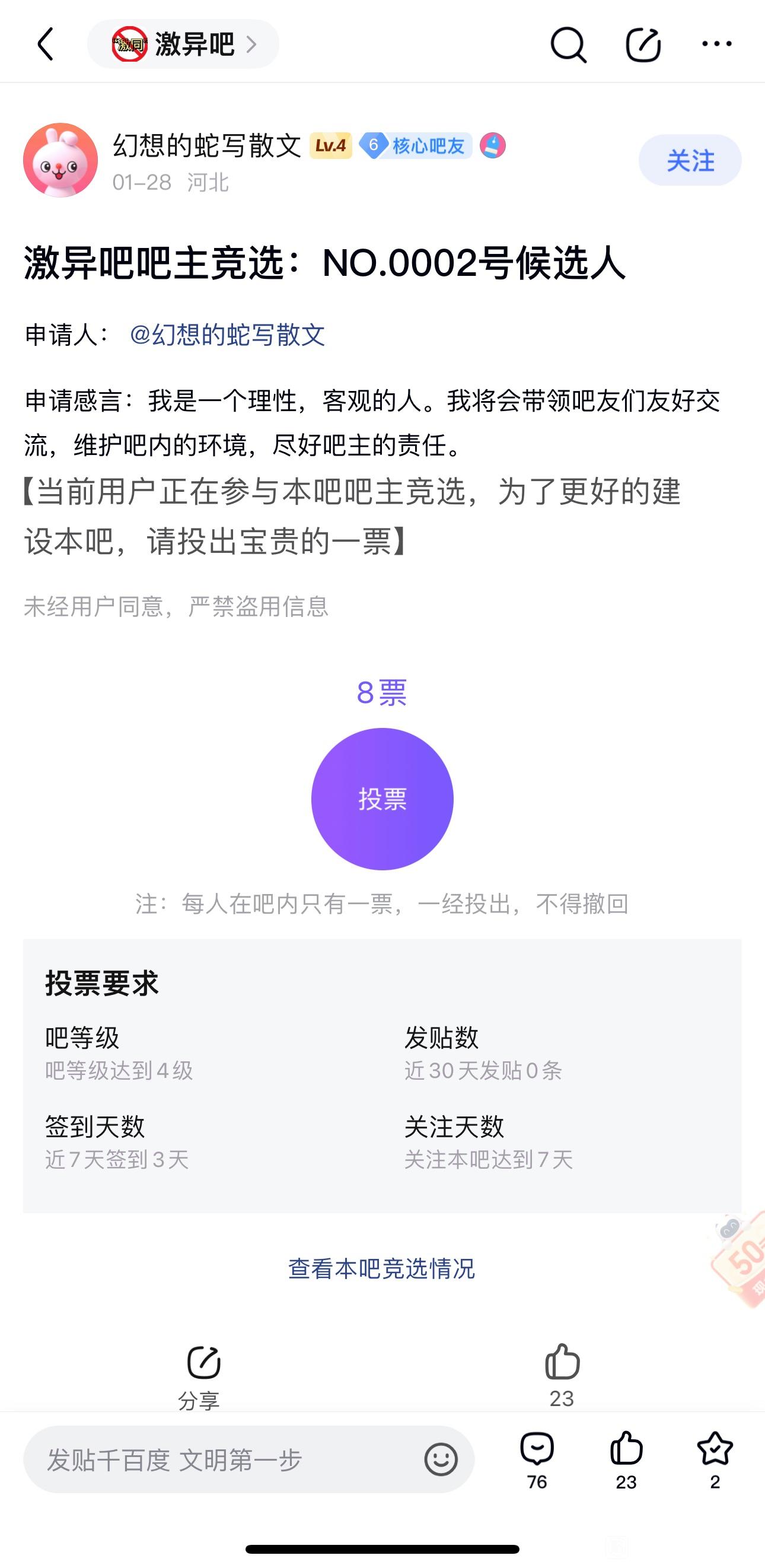This screenshot has height=1568, width=765.
Task: View 查看本吧竞选情况 election status
Action: pos(381,1269)
